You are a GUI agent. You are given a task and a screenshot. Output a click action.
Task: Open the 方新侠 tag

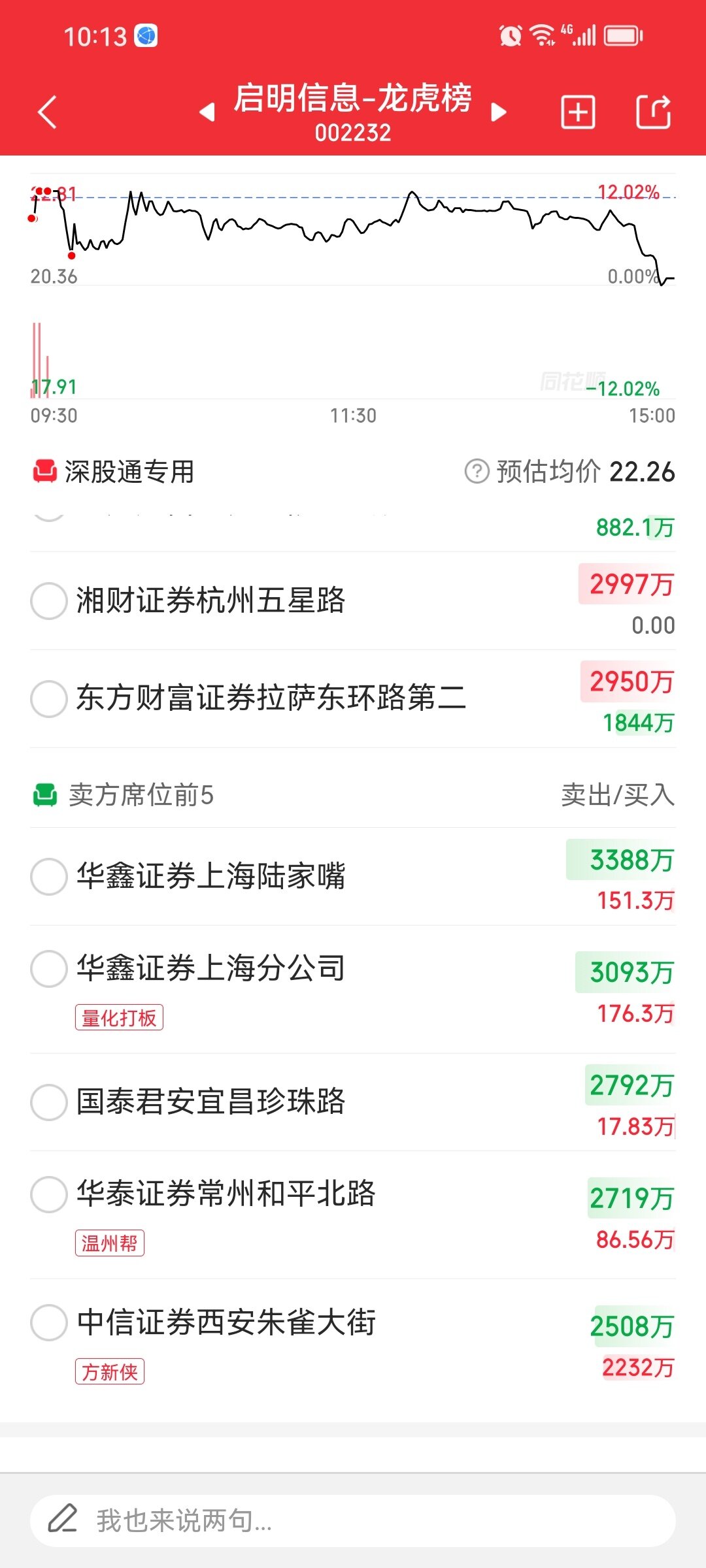(110, 1371)
